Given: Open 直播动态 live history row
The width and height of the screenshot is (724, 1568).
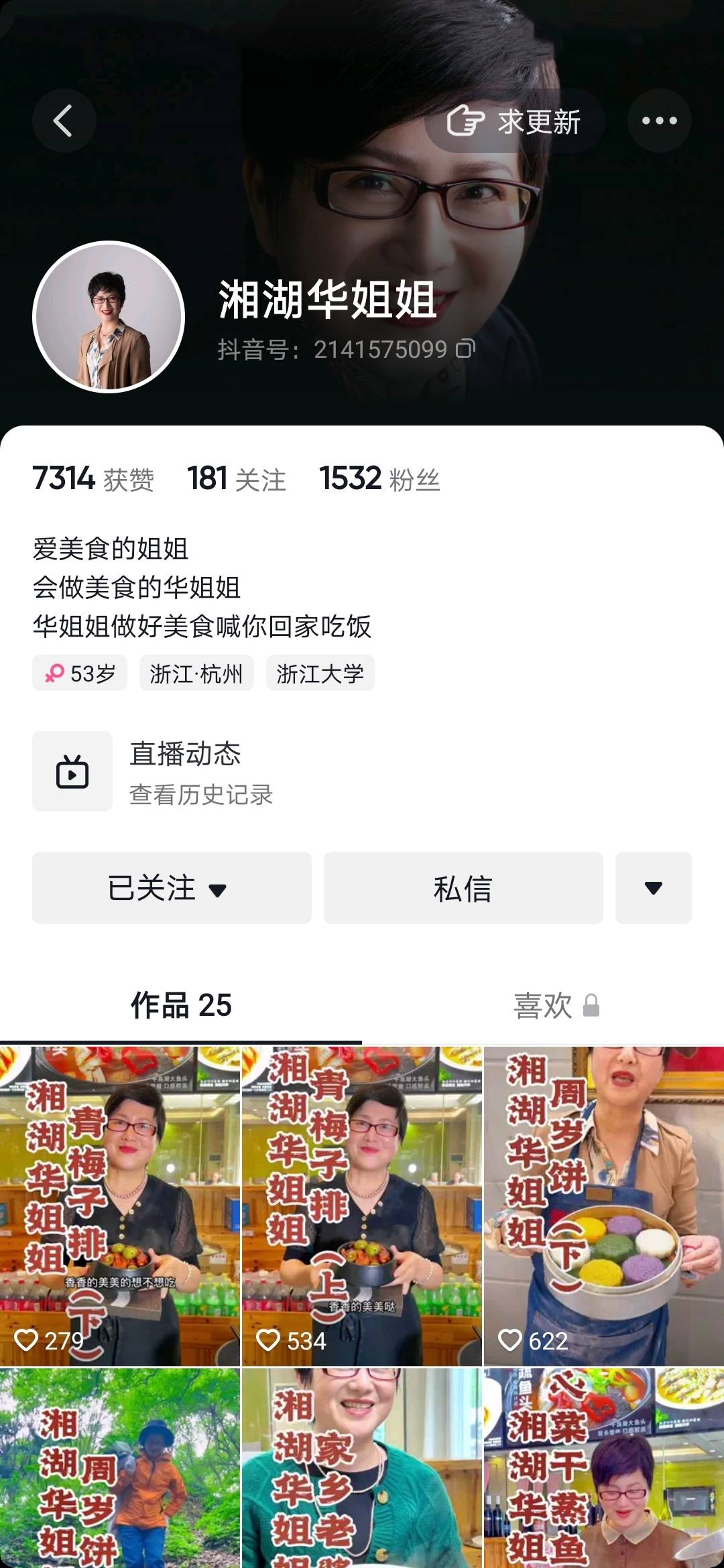Looking at the screenshot, I should coord(201,771).
